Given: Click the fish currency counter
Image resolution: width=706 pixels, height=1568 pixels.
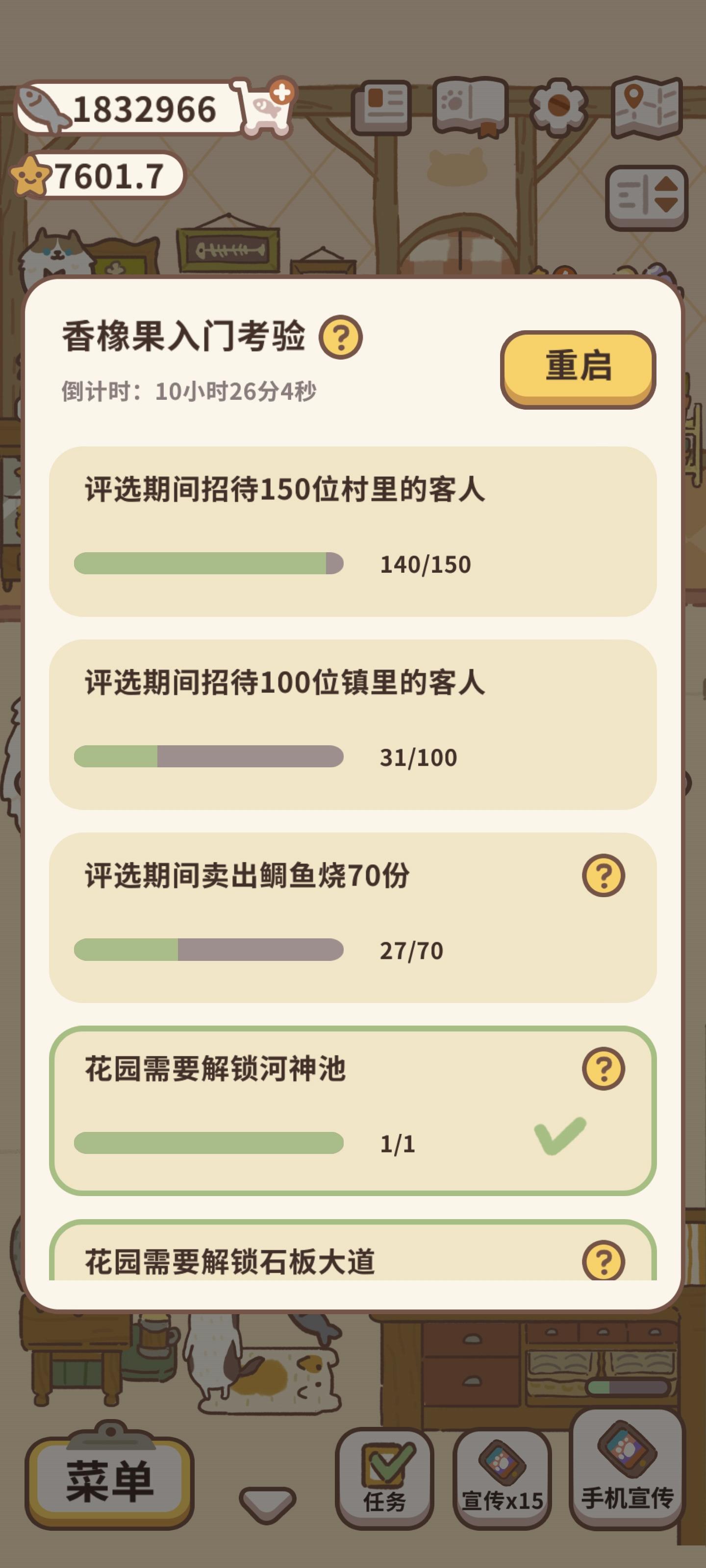Looking at the screenshot, I should pyautogui.click(x=122, y=110).
